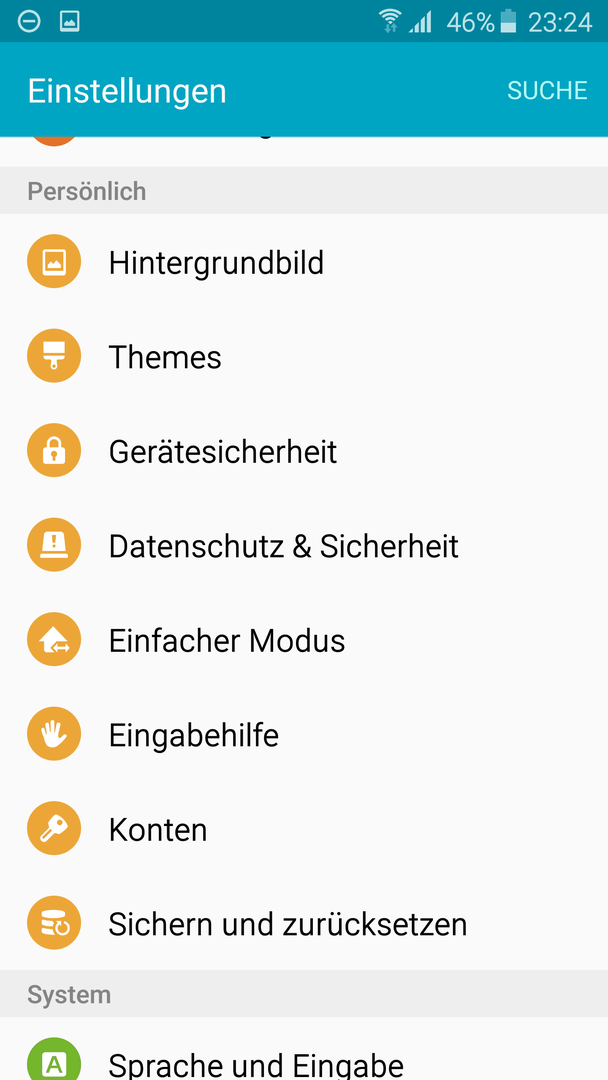Open the Eingabehilfe settings

(304, 734)
